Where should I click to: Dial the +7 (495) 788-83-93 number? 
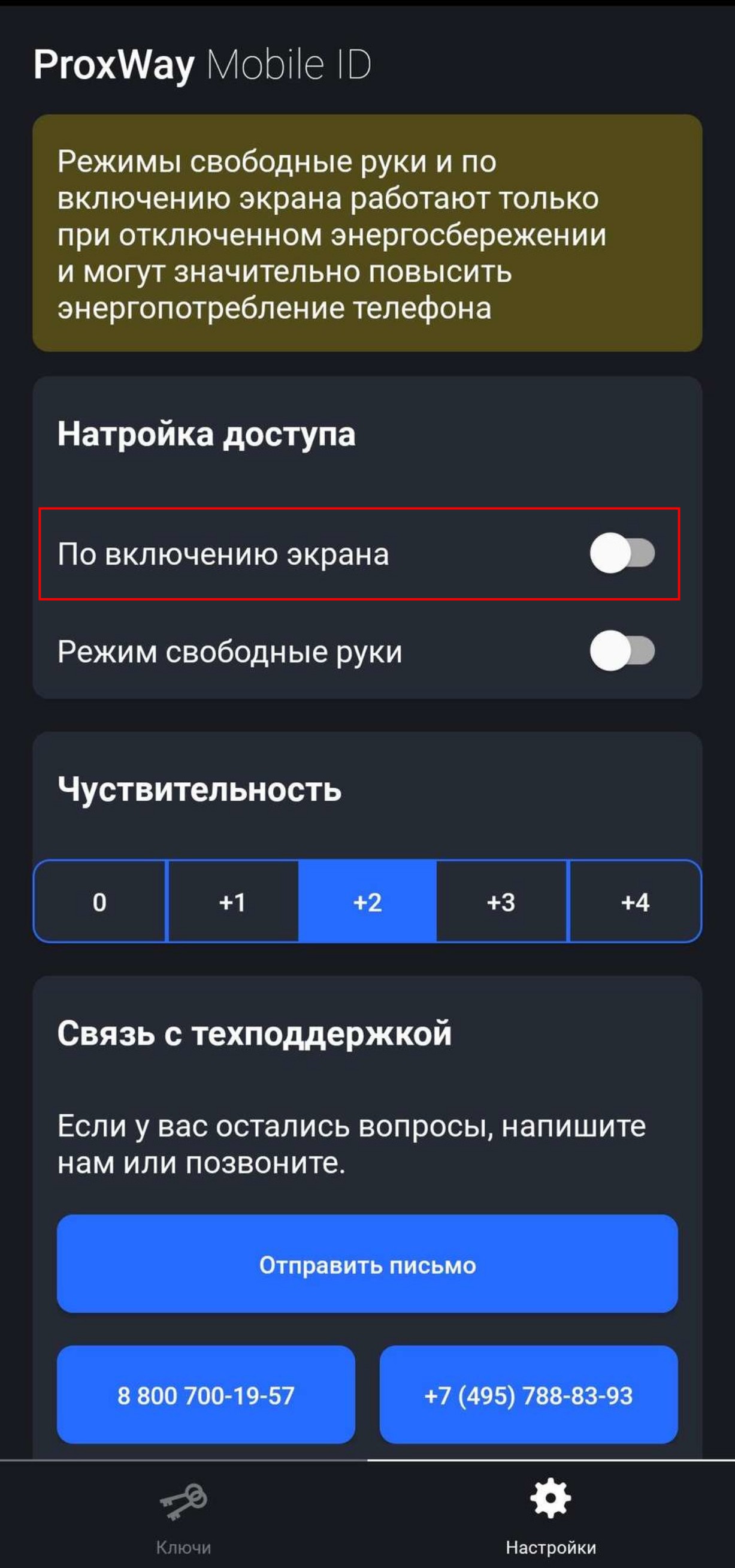[528, 1395]
